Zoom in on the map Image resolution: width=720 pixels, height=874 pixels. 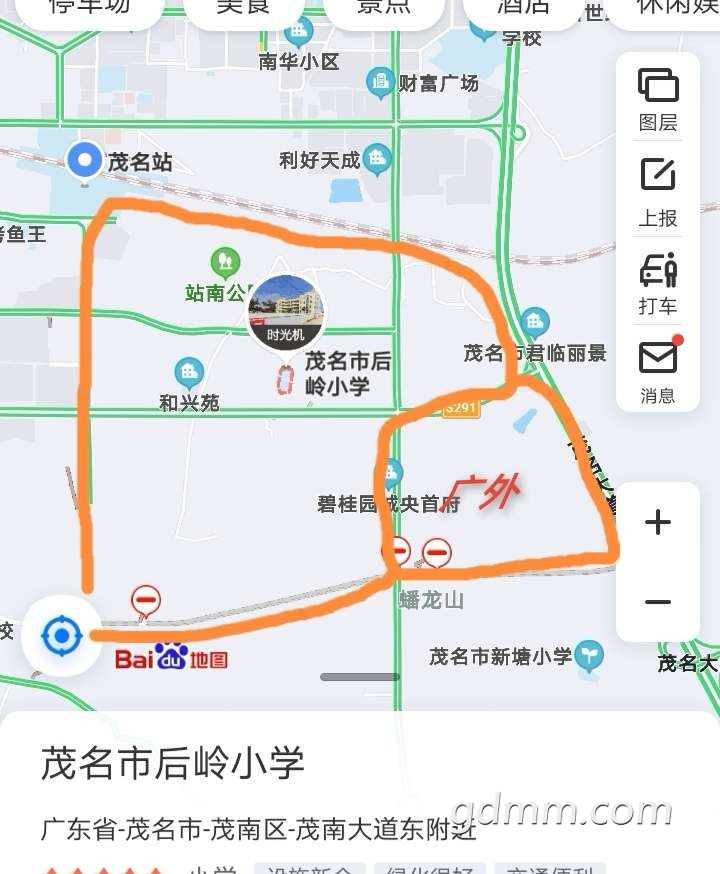click(657, 522)
